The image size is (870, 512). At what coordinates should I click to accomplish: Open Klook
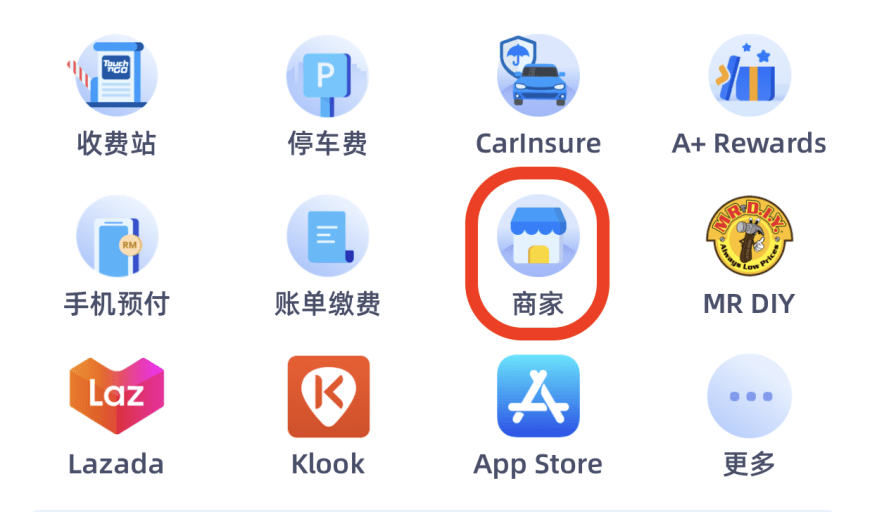click(327, 397)
